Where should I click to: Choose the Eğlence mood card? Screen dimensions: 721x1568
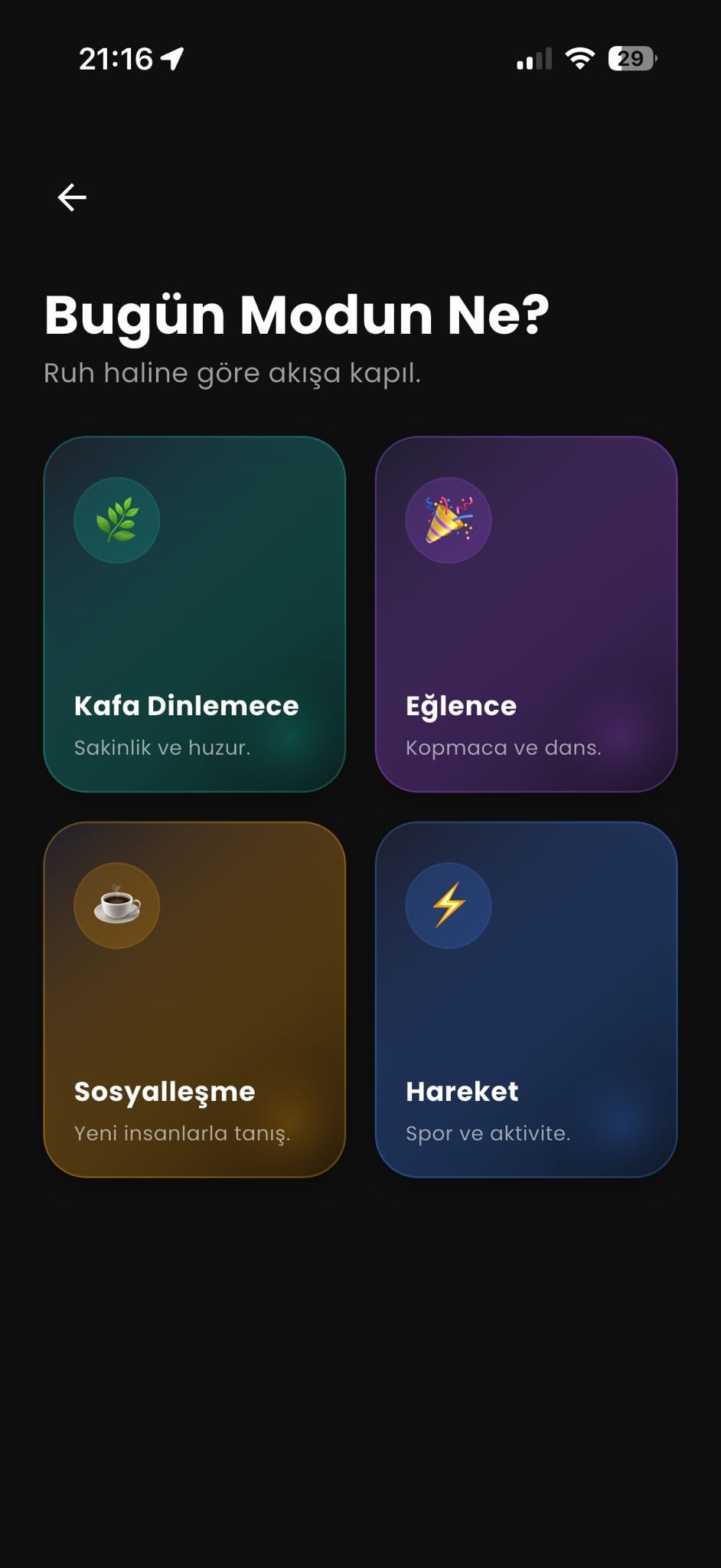click(527, 614)
